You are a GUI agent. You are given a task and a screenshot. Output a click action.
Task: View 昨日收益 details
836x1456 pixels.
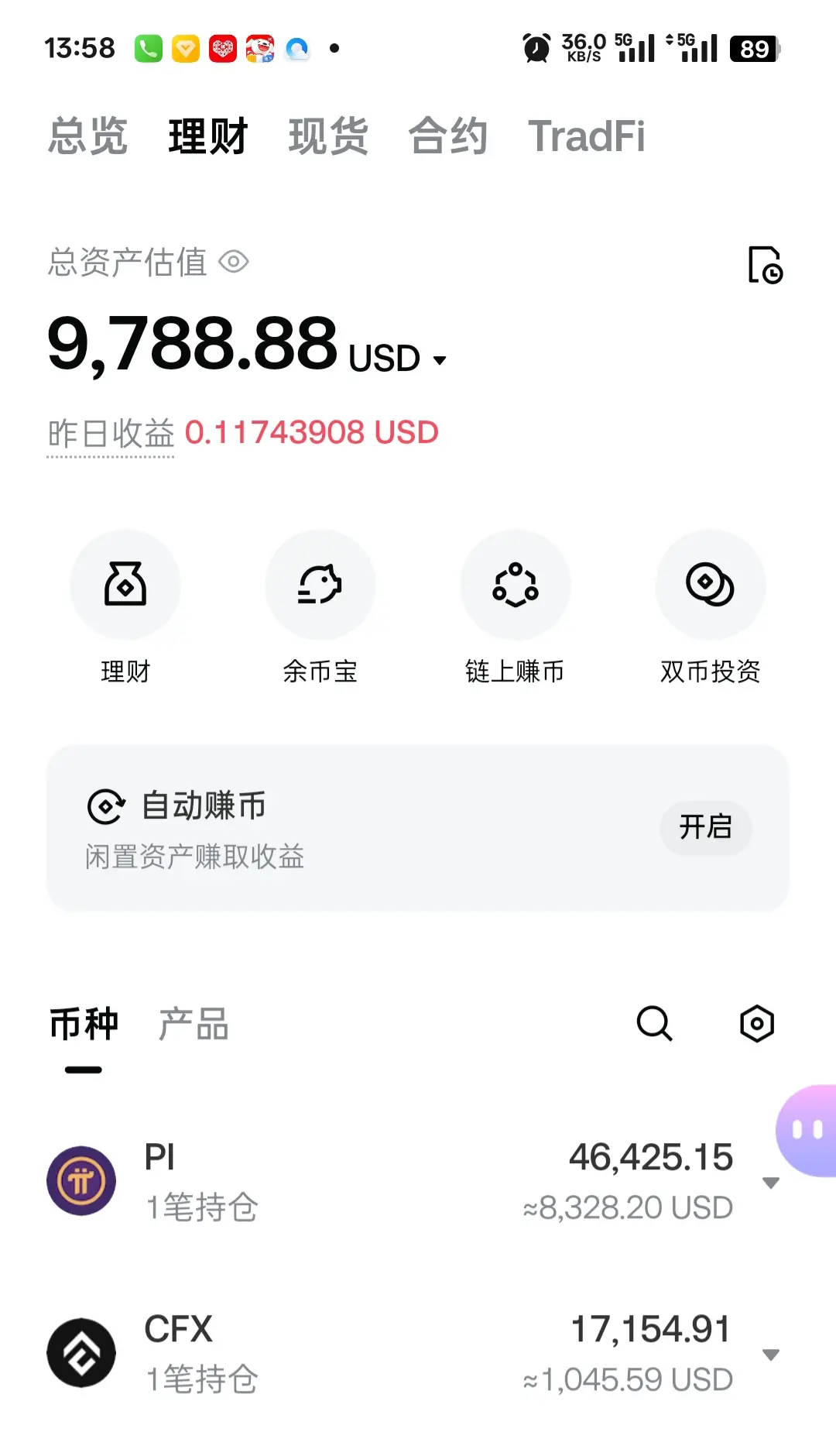(111, 434)
